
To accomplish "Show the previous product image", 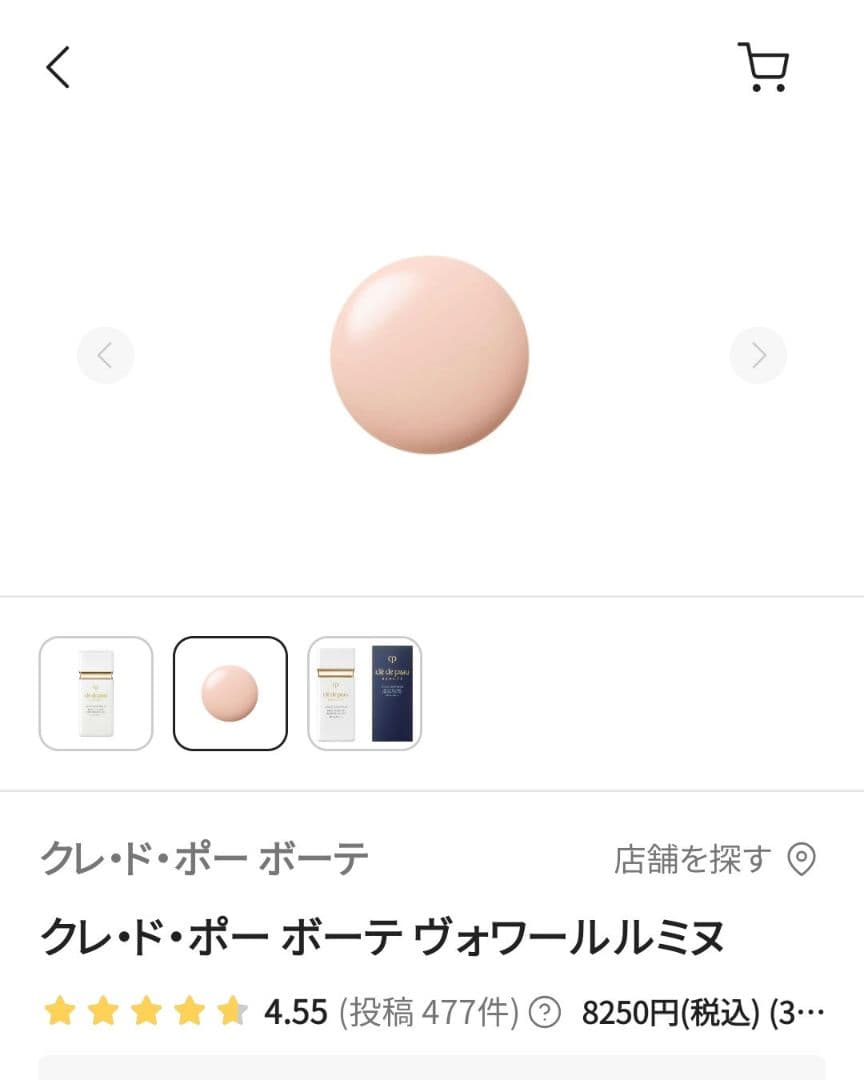I will [x=105, y=355].
